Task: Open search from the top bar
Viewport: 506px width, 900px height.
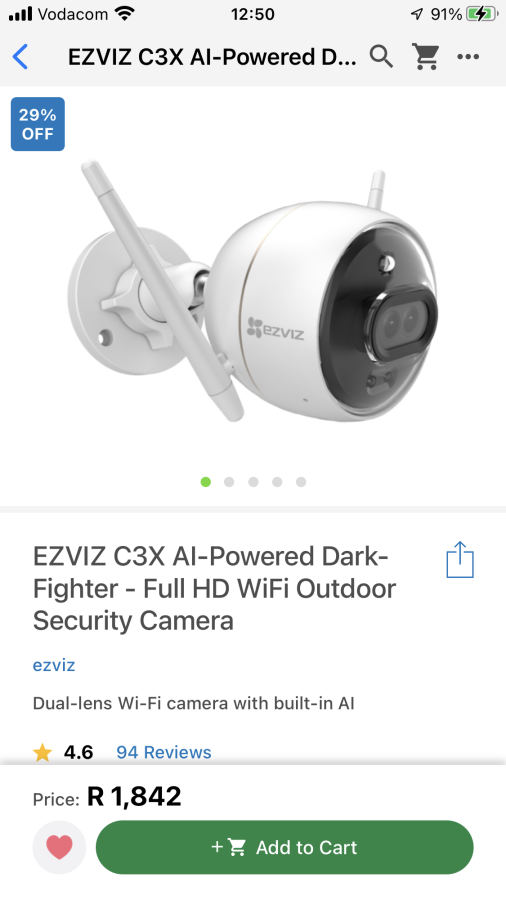Action: tap(381, 57)
